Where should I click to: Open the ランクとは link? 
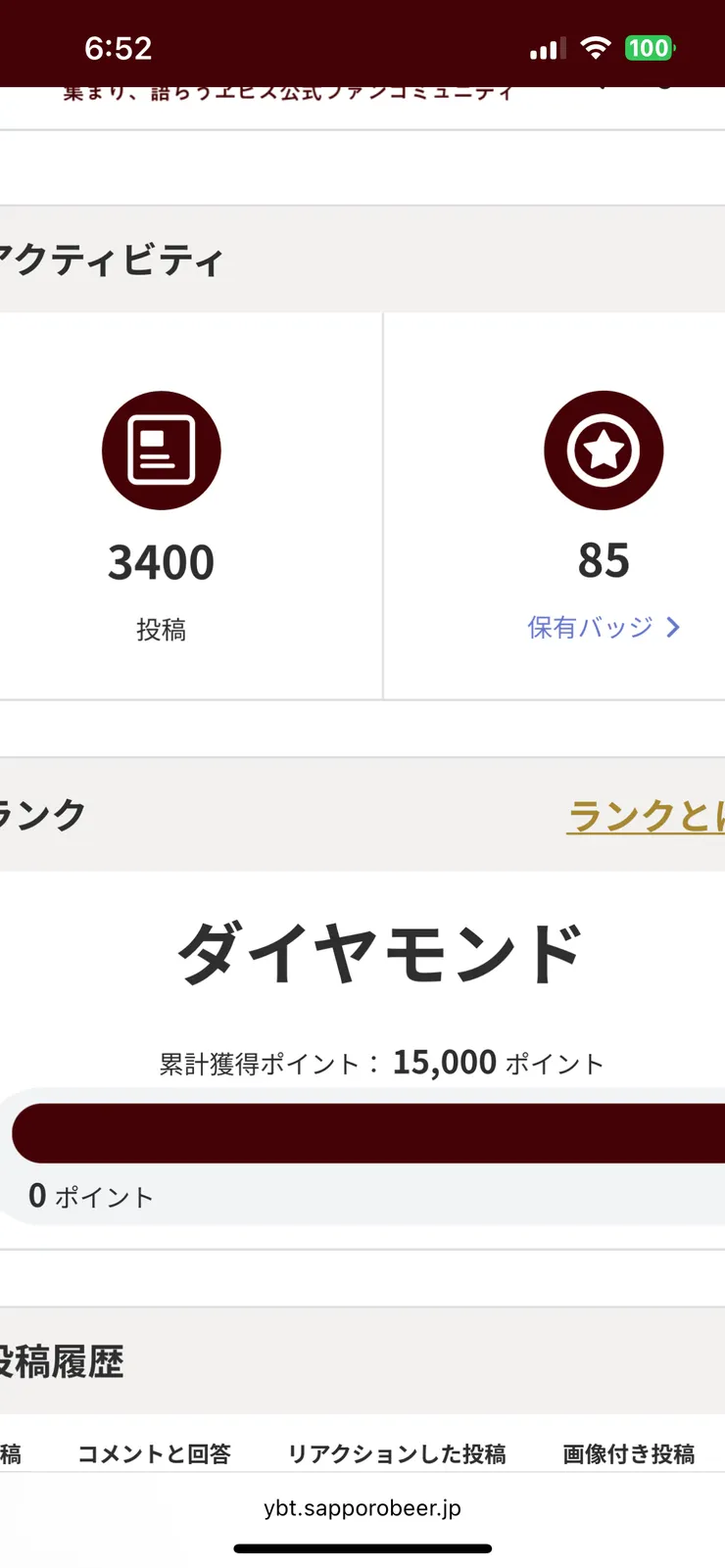click(x=645, y=814)
